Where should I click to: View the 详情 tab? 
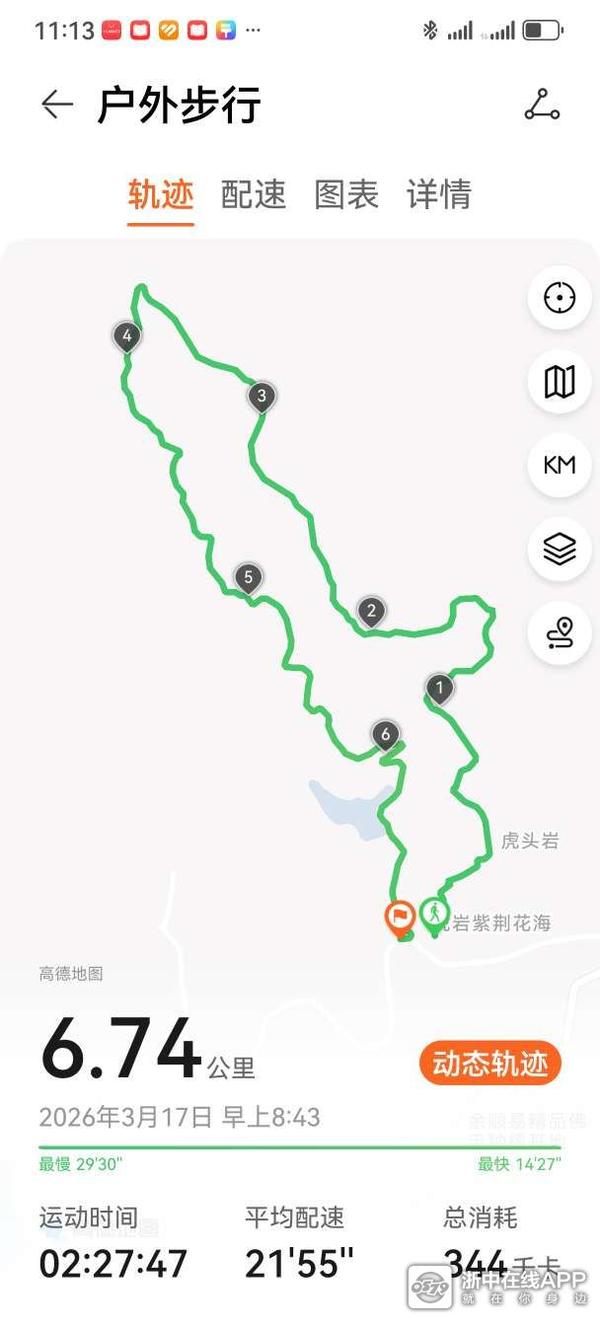point(438,194)
